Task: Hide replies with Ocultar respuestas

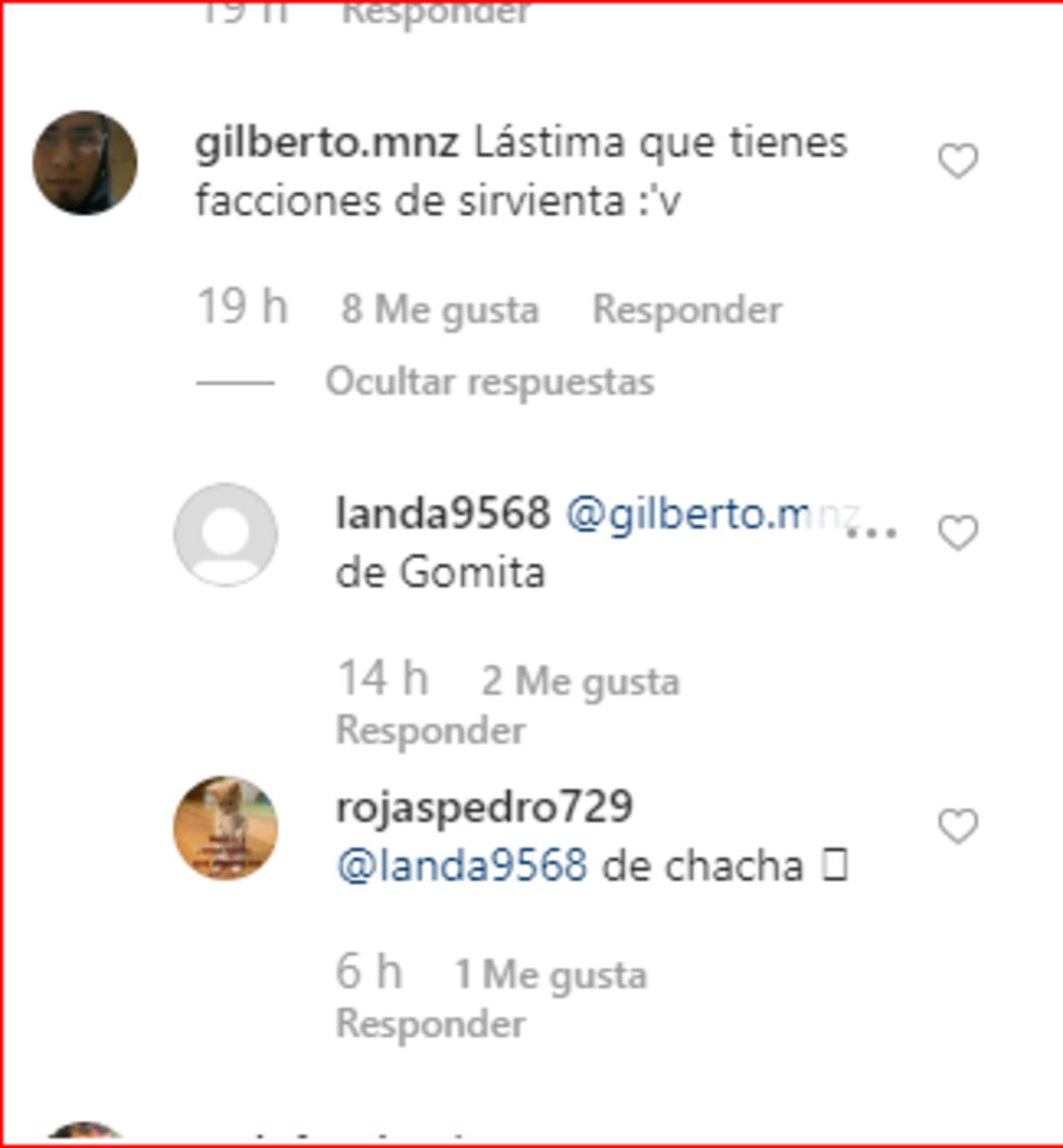Action: point(489,383)
